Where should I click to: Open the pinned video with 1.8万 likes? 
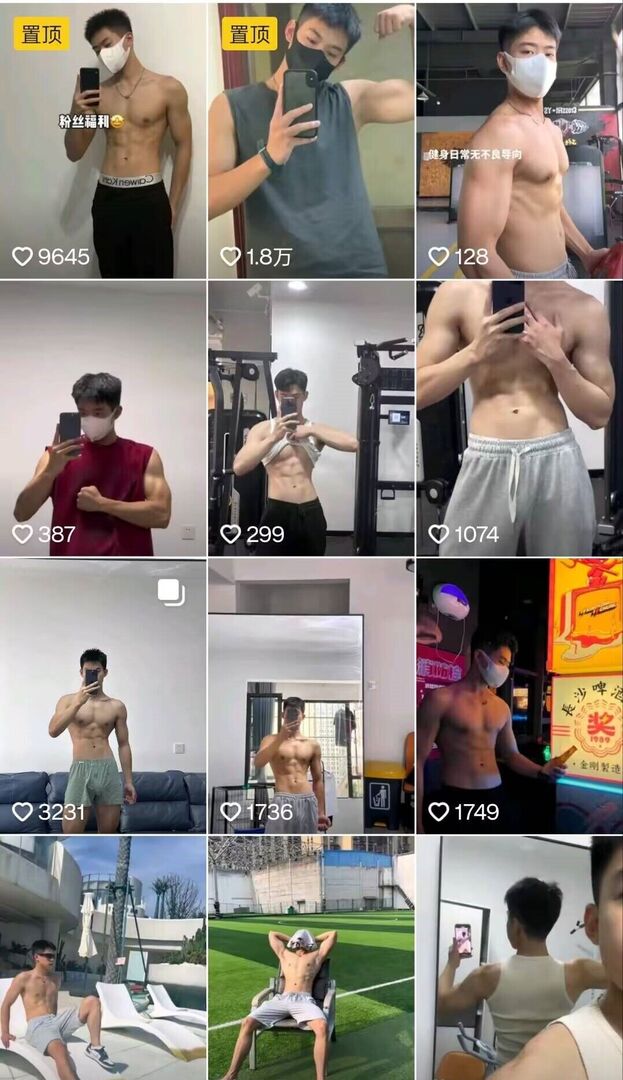(311, 140)
